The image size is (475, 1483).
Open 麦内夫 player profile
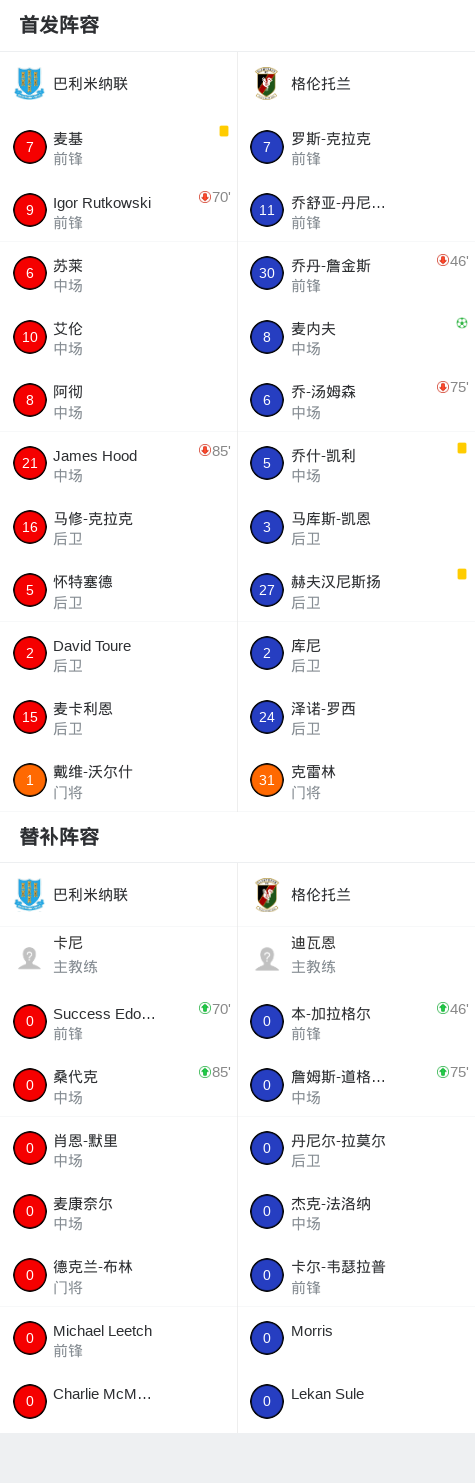(356, 338)
